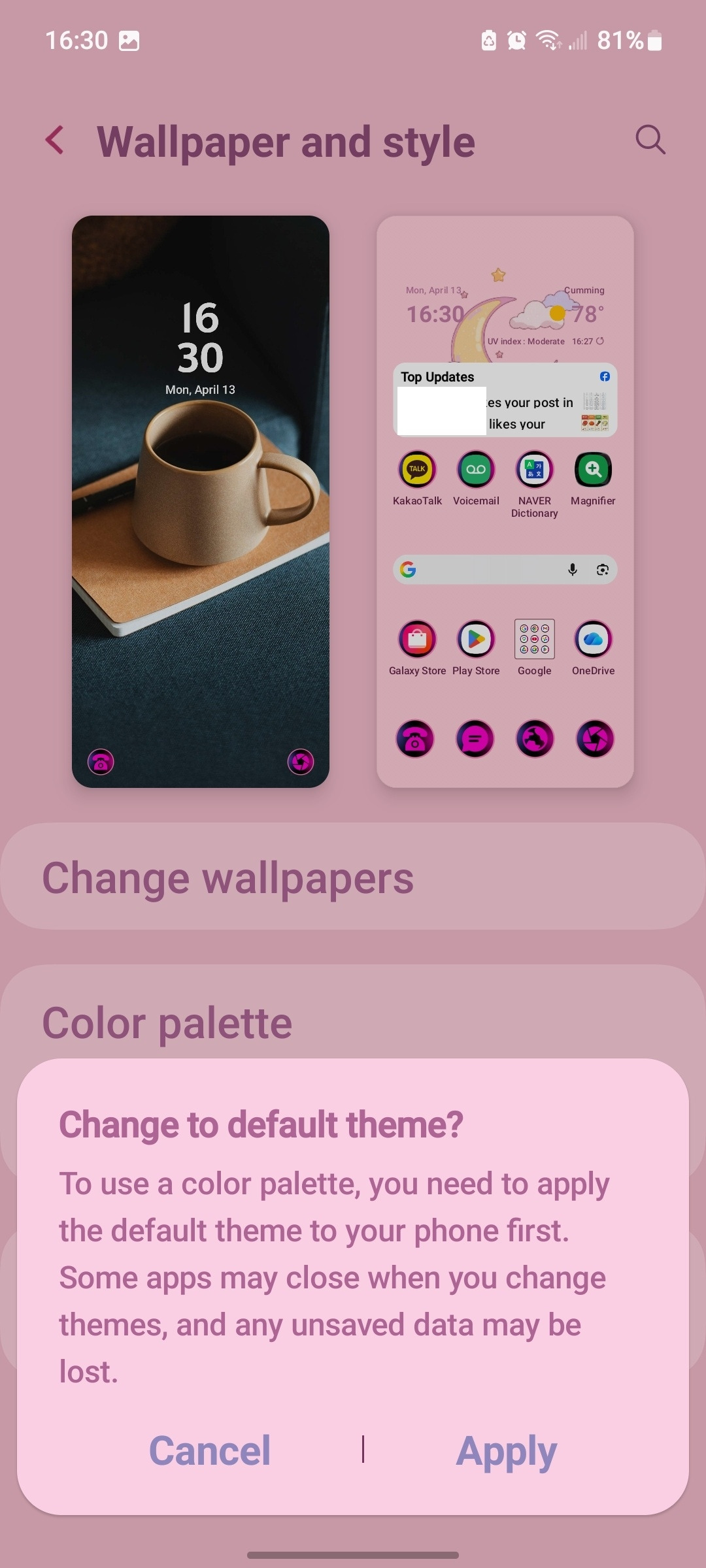Open the NAVER Dictionary icon
Screen dimensions: 706x1568
534,469
